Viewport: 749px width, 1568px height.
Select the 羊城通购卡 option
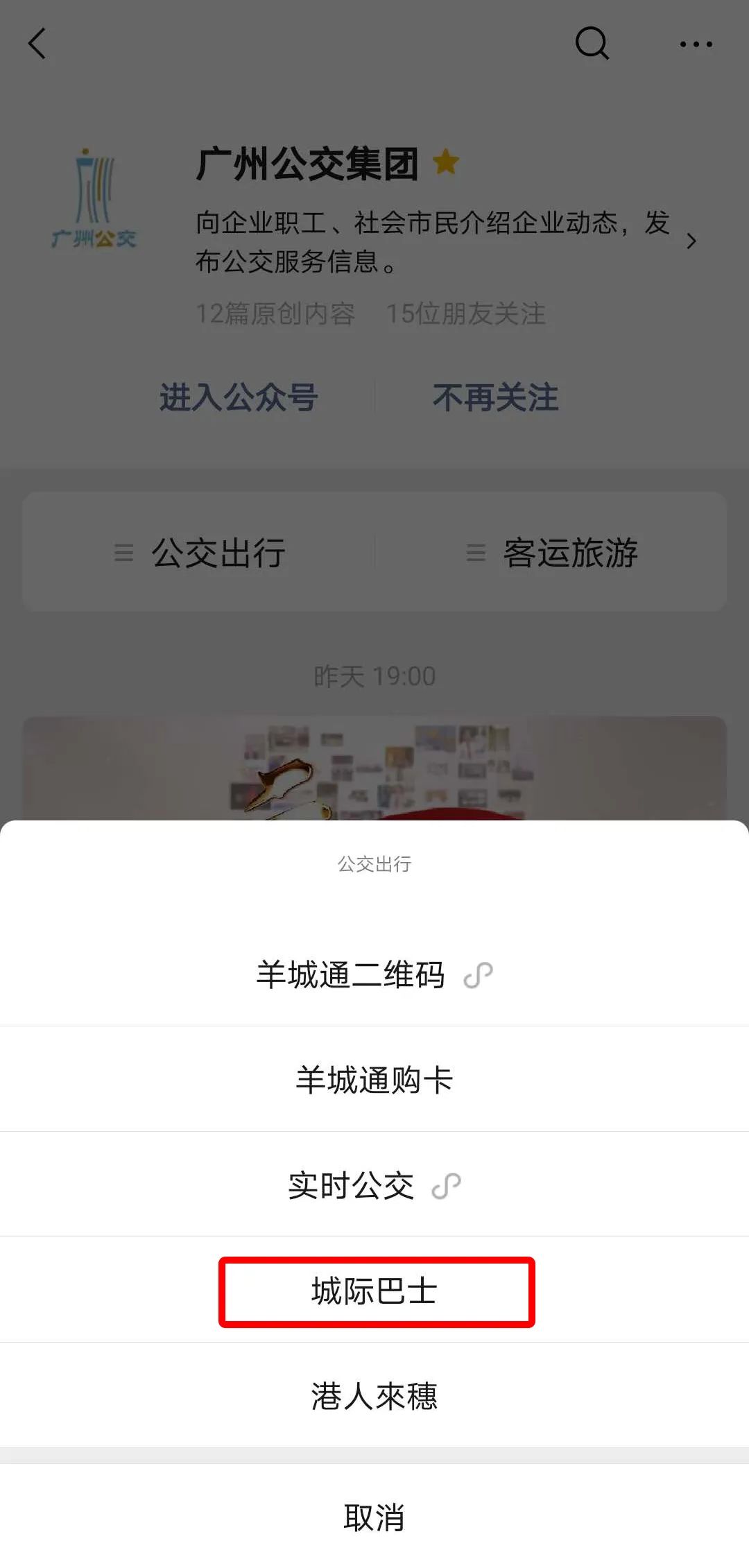click(374, 1080)
